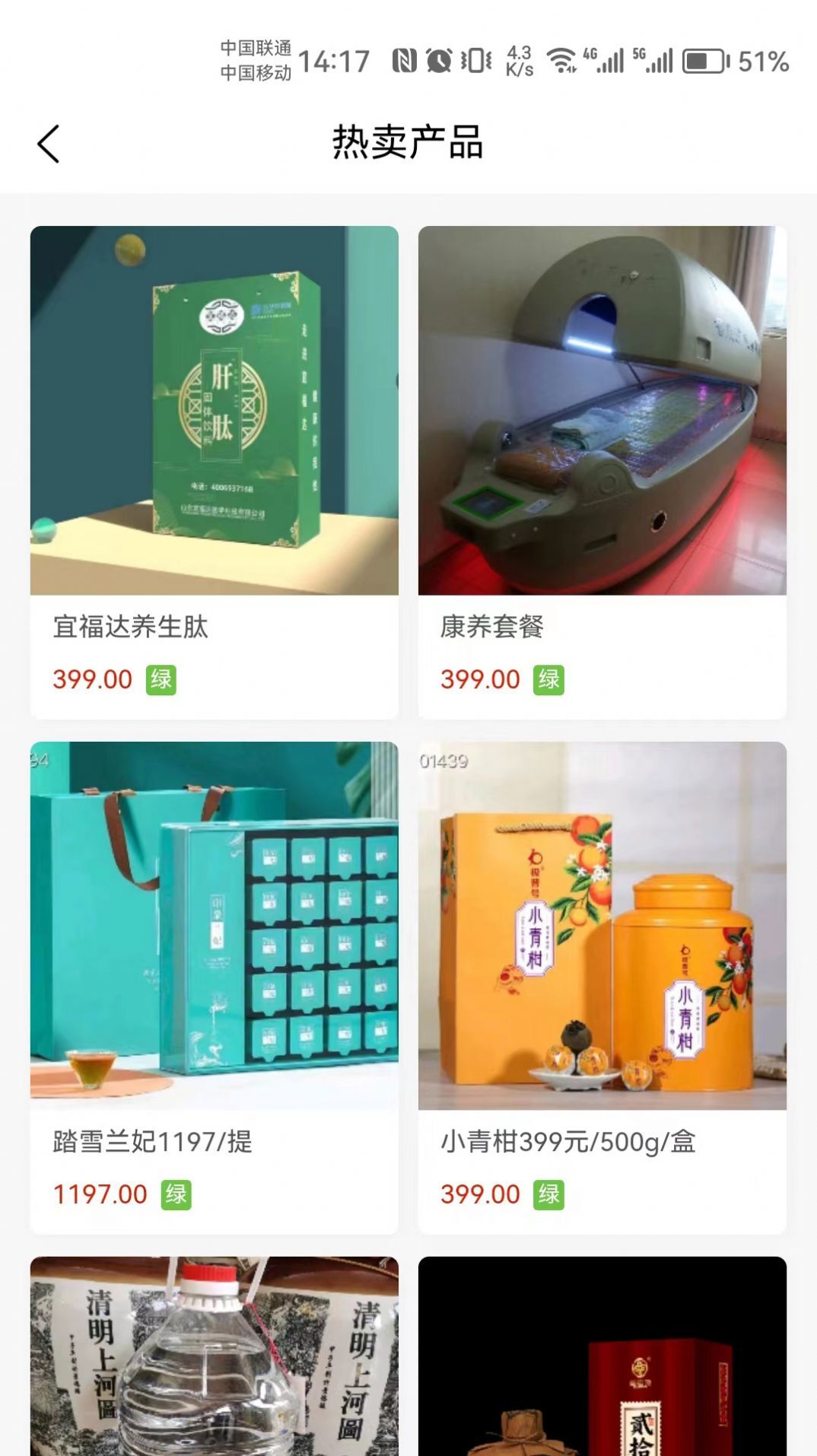Tap the 热卖产品 page title

tap(408, 142)
